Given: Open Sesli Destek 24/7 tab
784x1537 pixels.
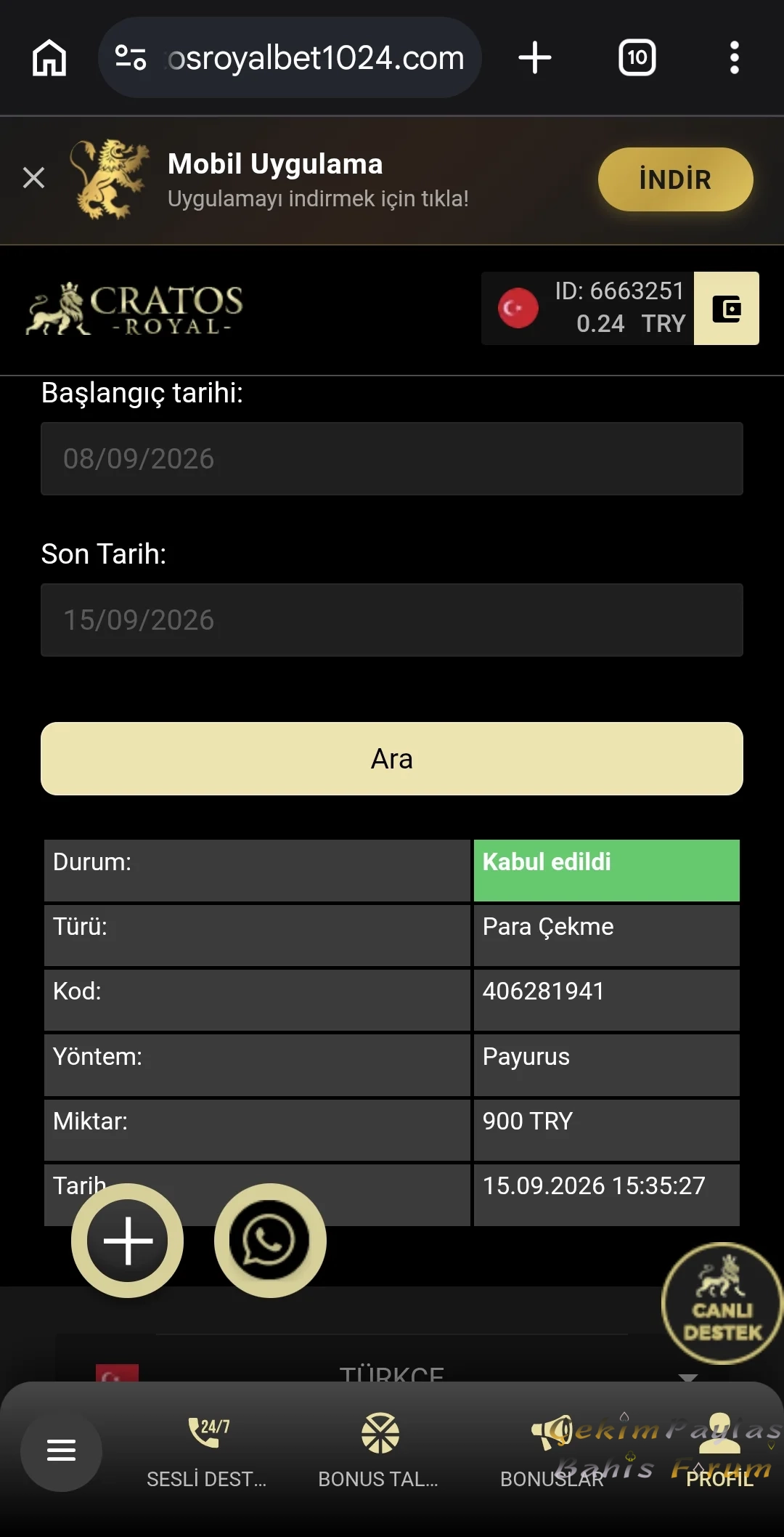Looking at the screenshot, I should 207,1450.
